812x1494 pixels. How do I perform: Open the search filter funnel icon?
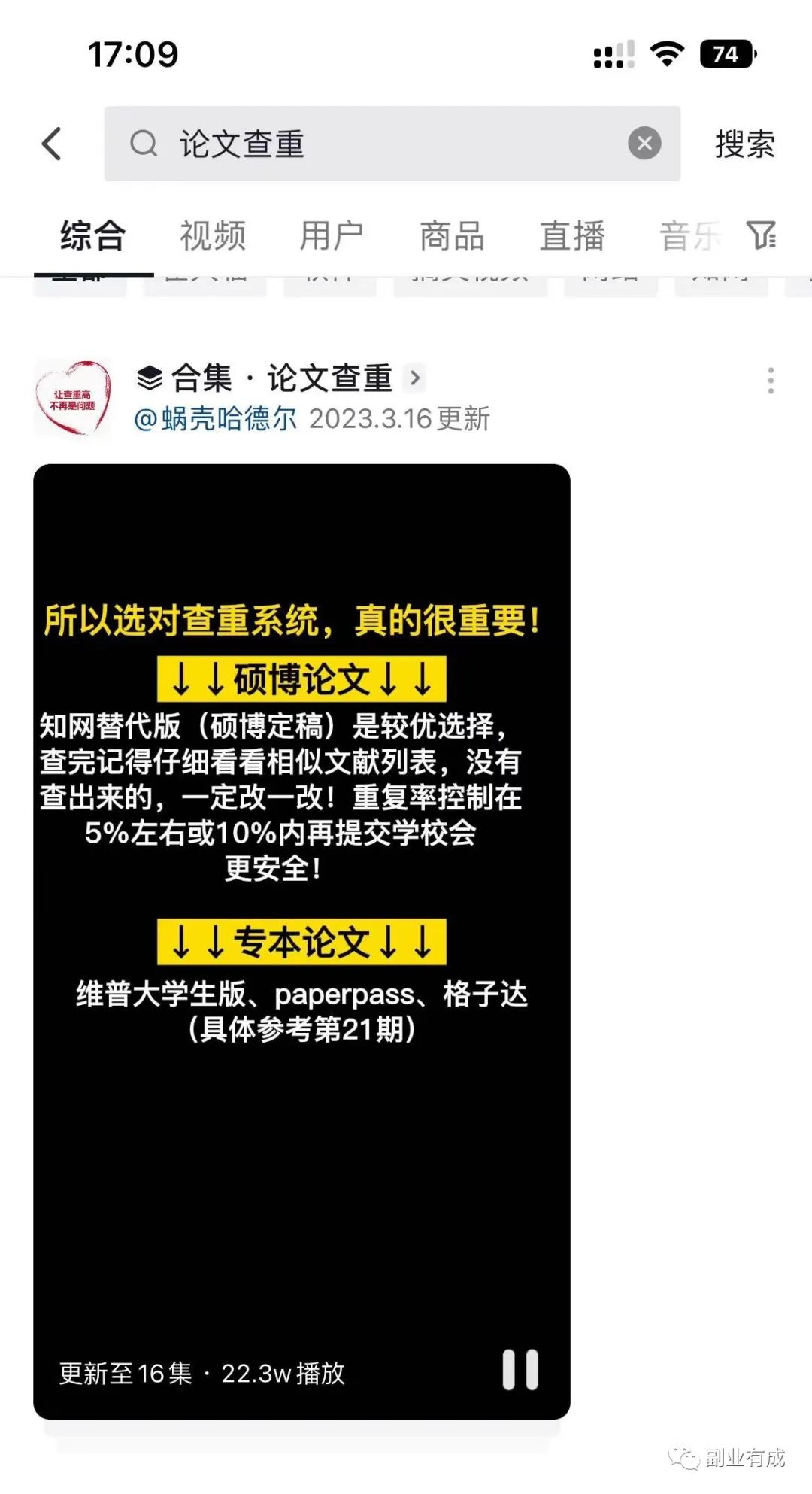click(761, 235)
